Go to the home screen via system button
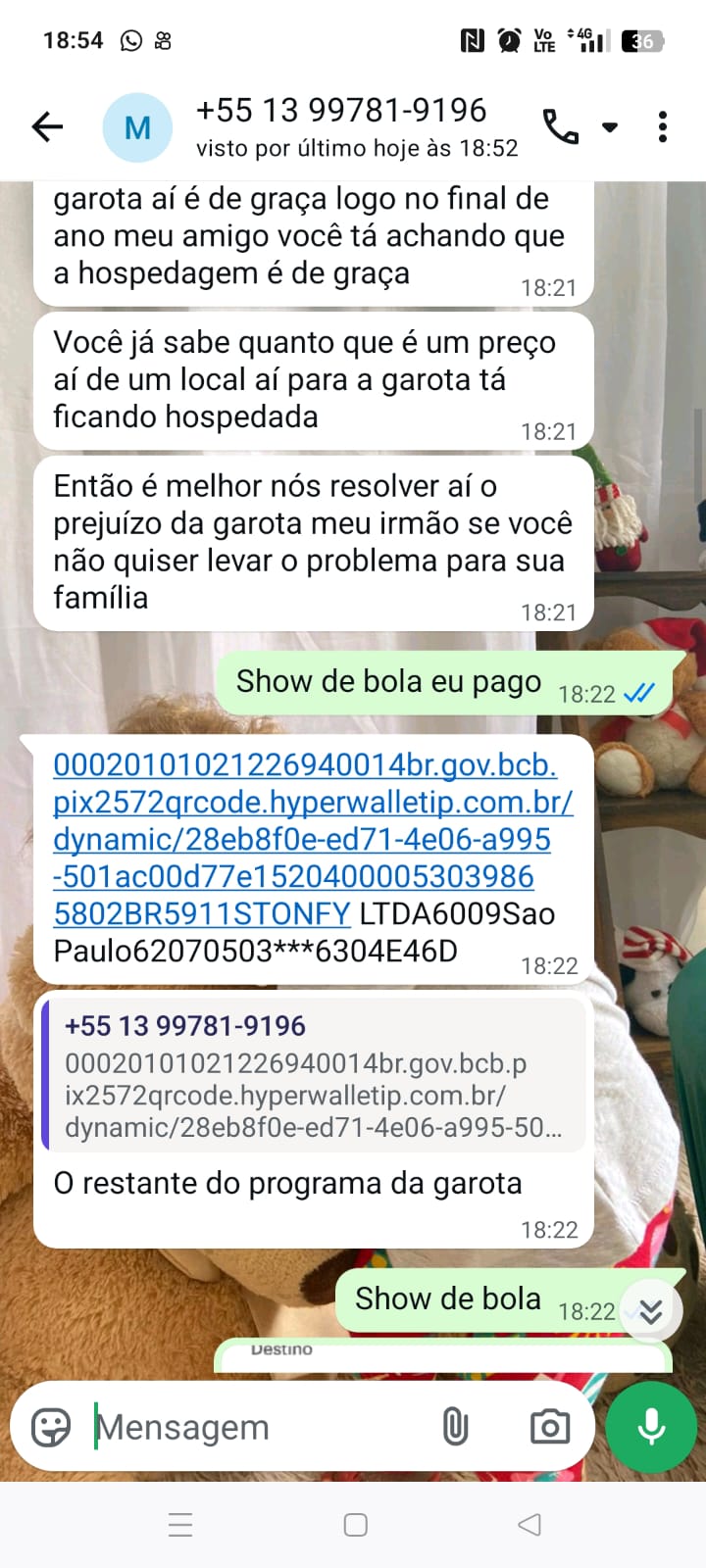This screenshot has height=1568, width=706. (355, 1525)
